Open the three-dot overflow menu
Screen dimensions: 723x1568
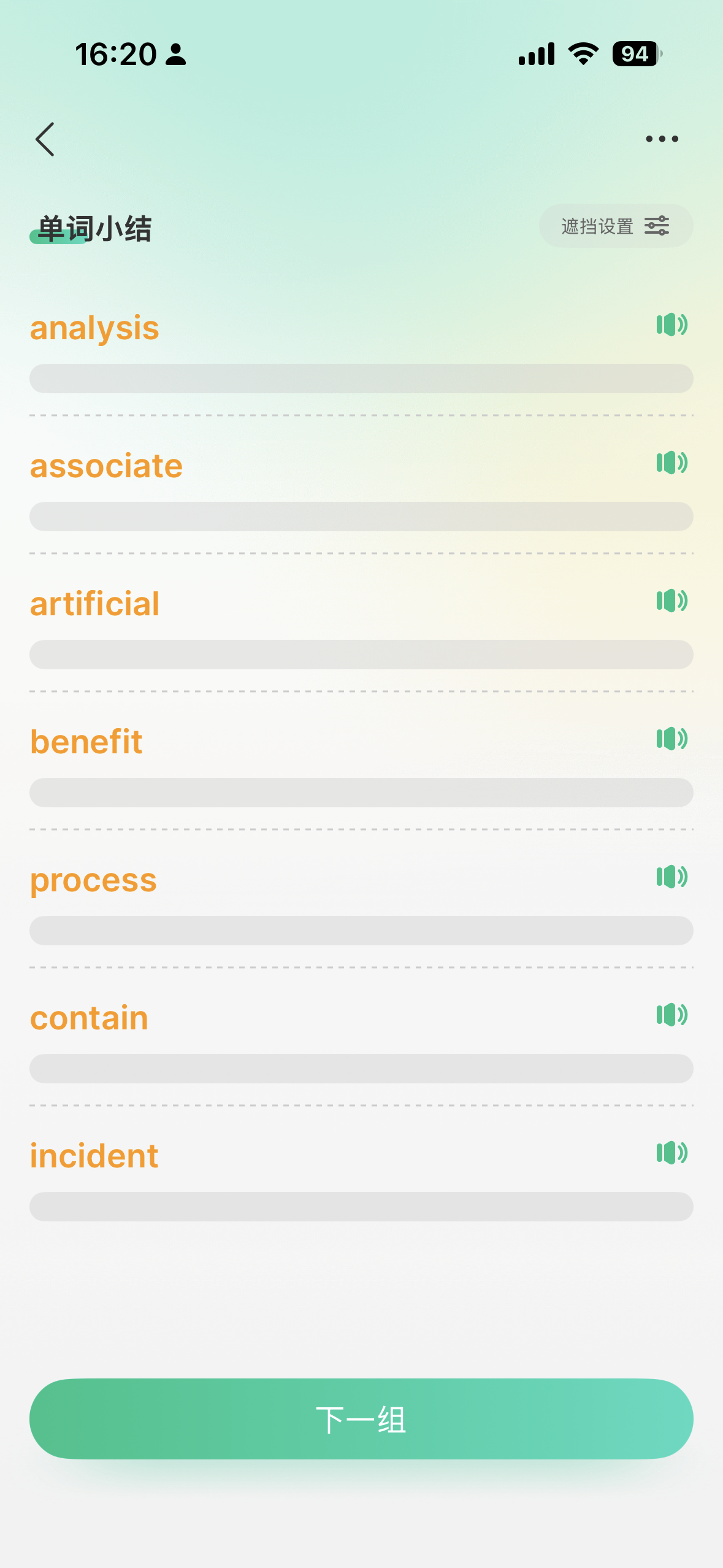(662, 139)
